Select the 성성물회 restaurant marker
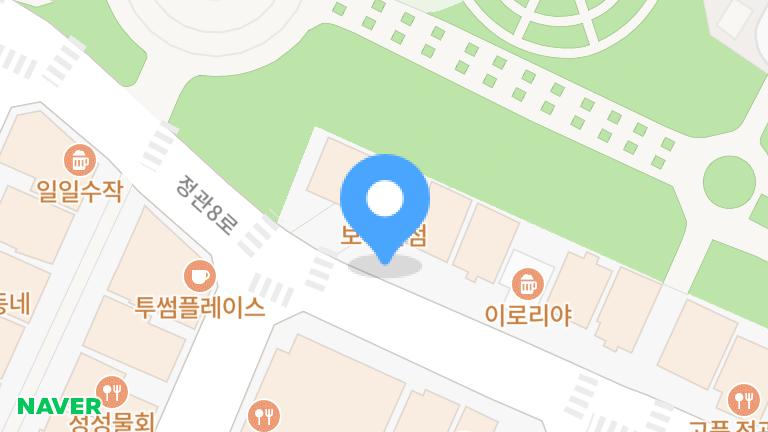 [111, 392]
